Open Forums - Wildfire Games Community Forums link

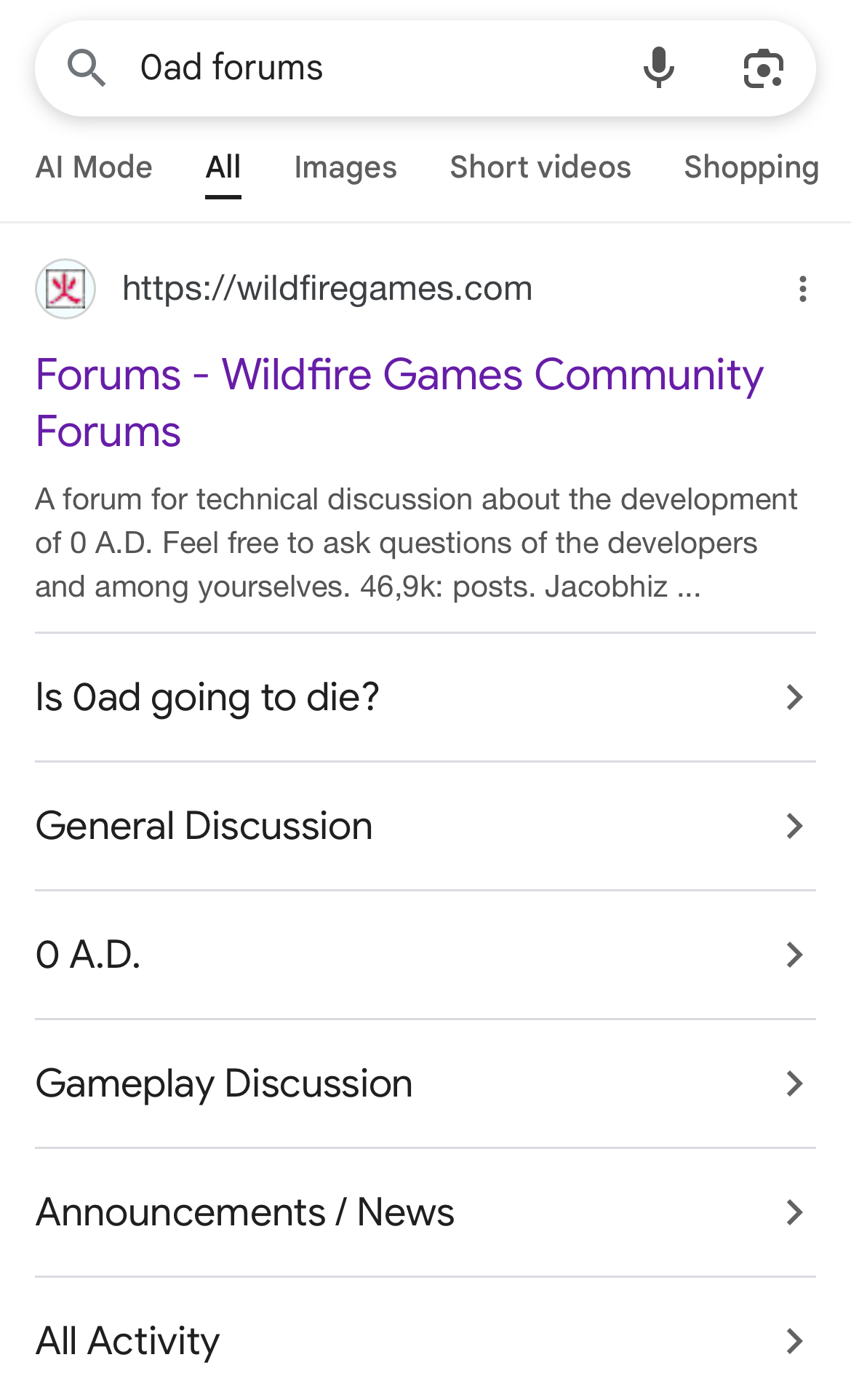399,402
